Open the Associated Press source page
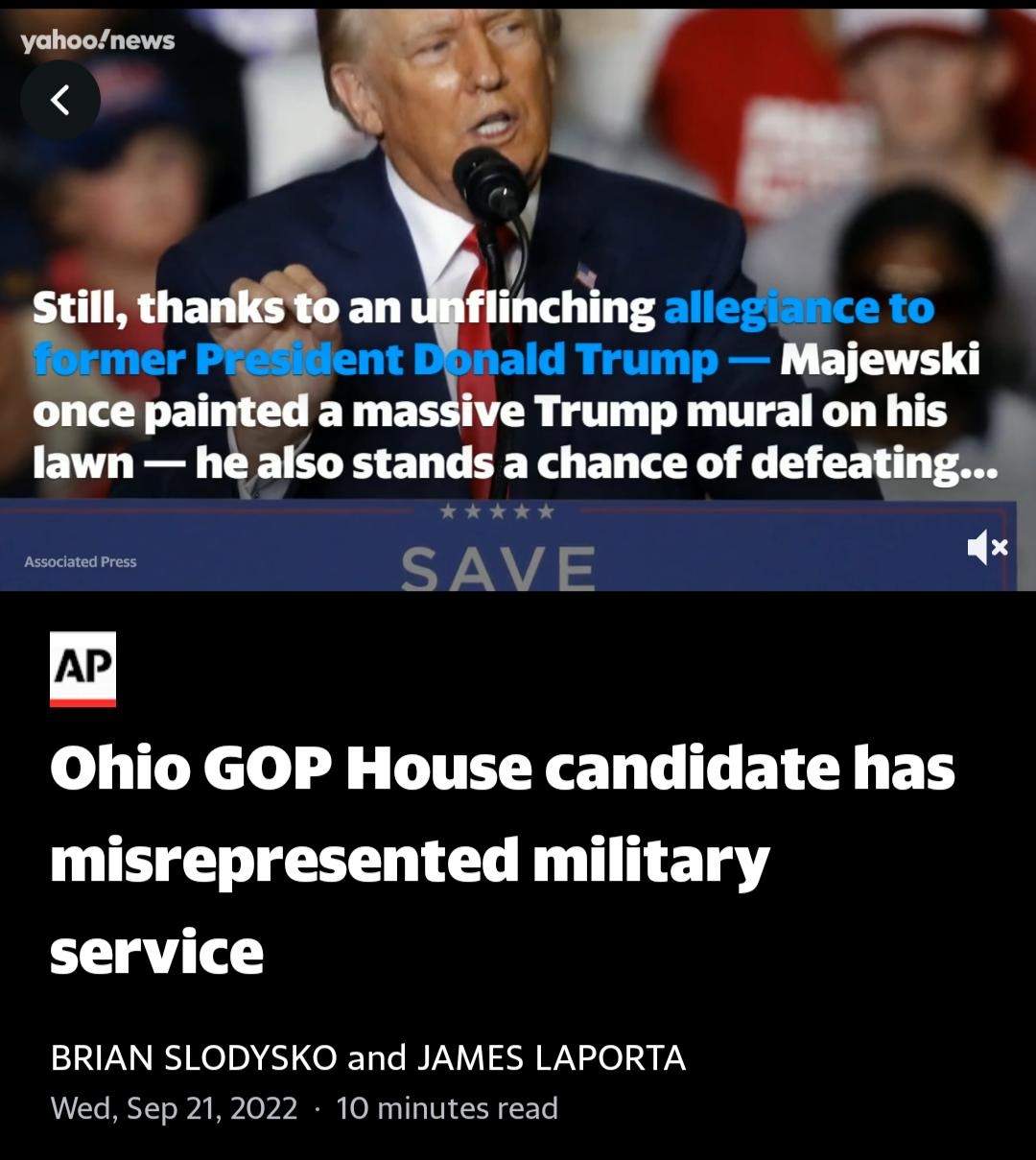 click(80, 561)
